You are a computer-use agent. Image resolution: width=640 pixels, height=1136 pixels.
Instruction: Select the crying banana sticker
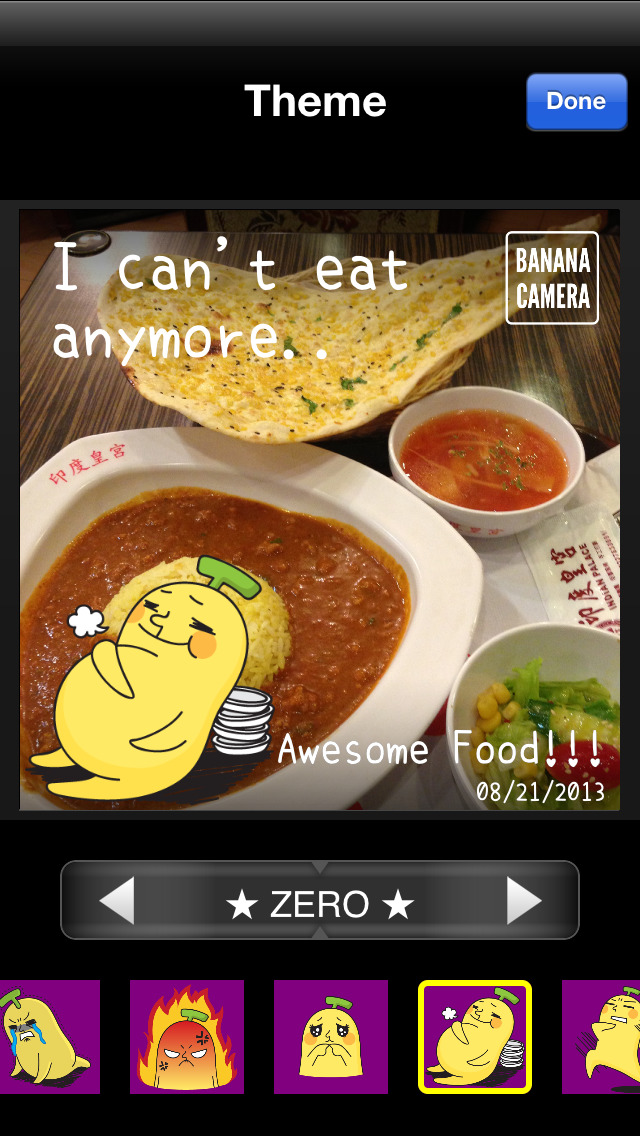coord(48,1036)
